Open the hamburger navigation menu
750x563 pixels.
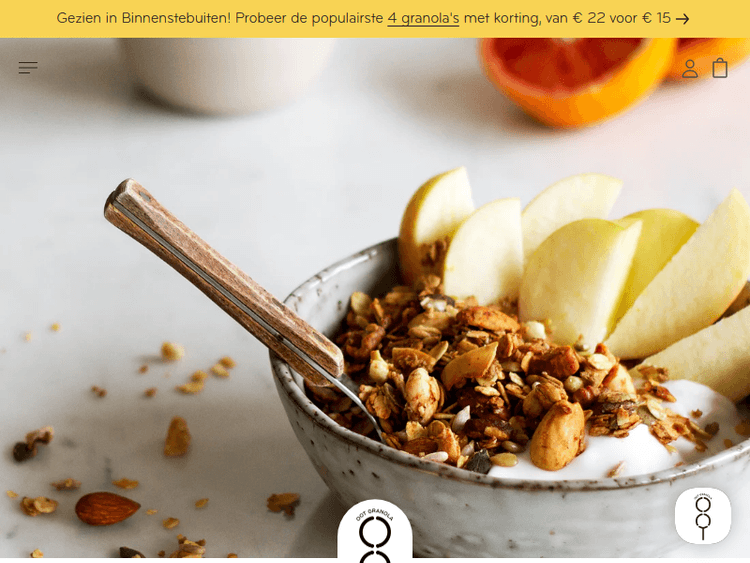[28, 68]
